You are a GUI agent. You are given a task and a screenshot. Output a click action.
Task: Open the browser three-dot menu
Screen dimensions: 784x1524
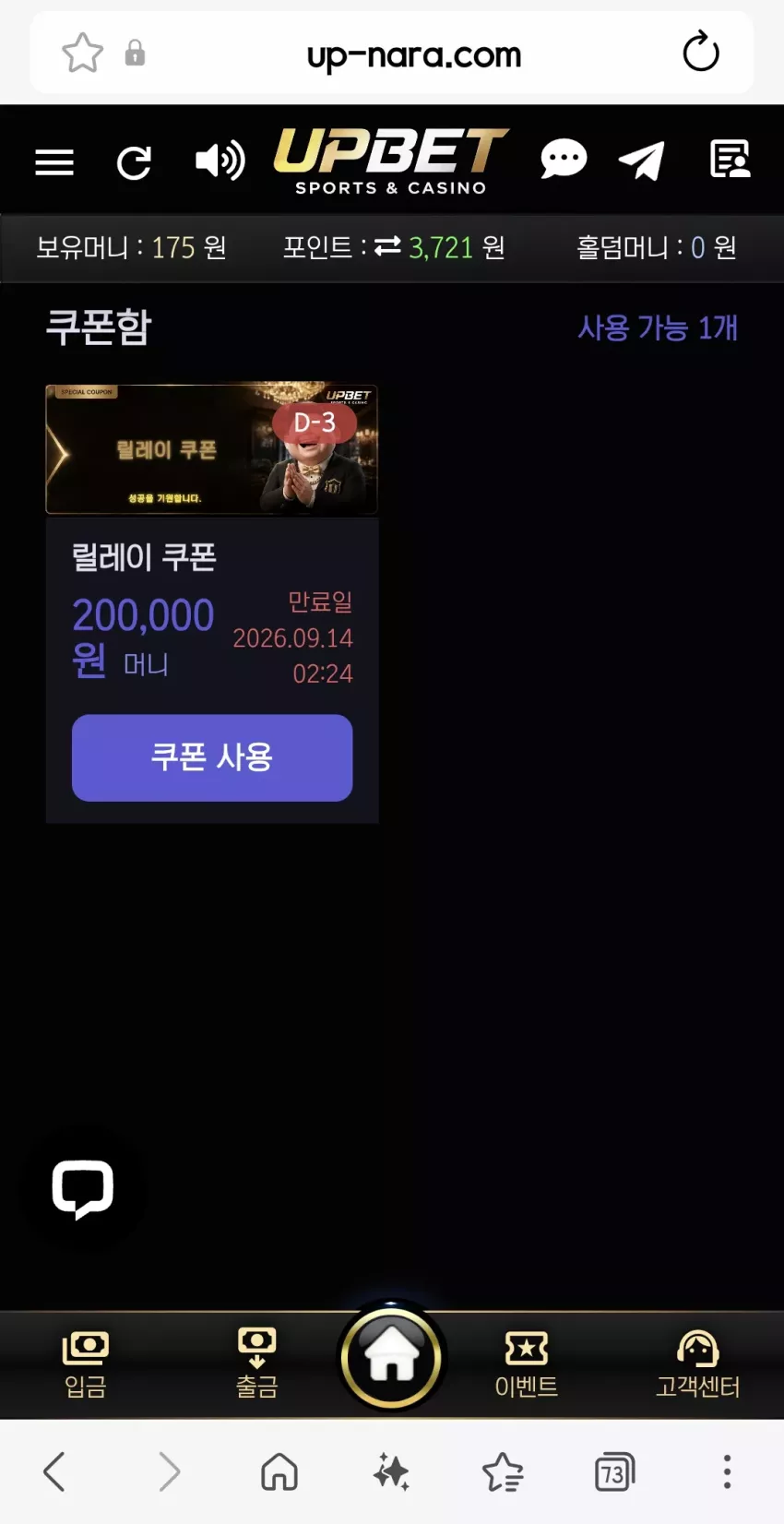point(727,1471)
